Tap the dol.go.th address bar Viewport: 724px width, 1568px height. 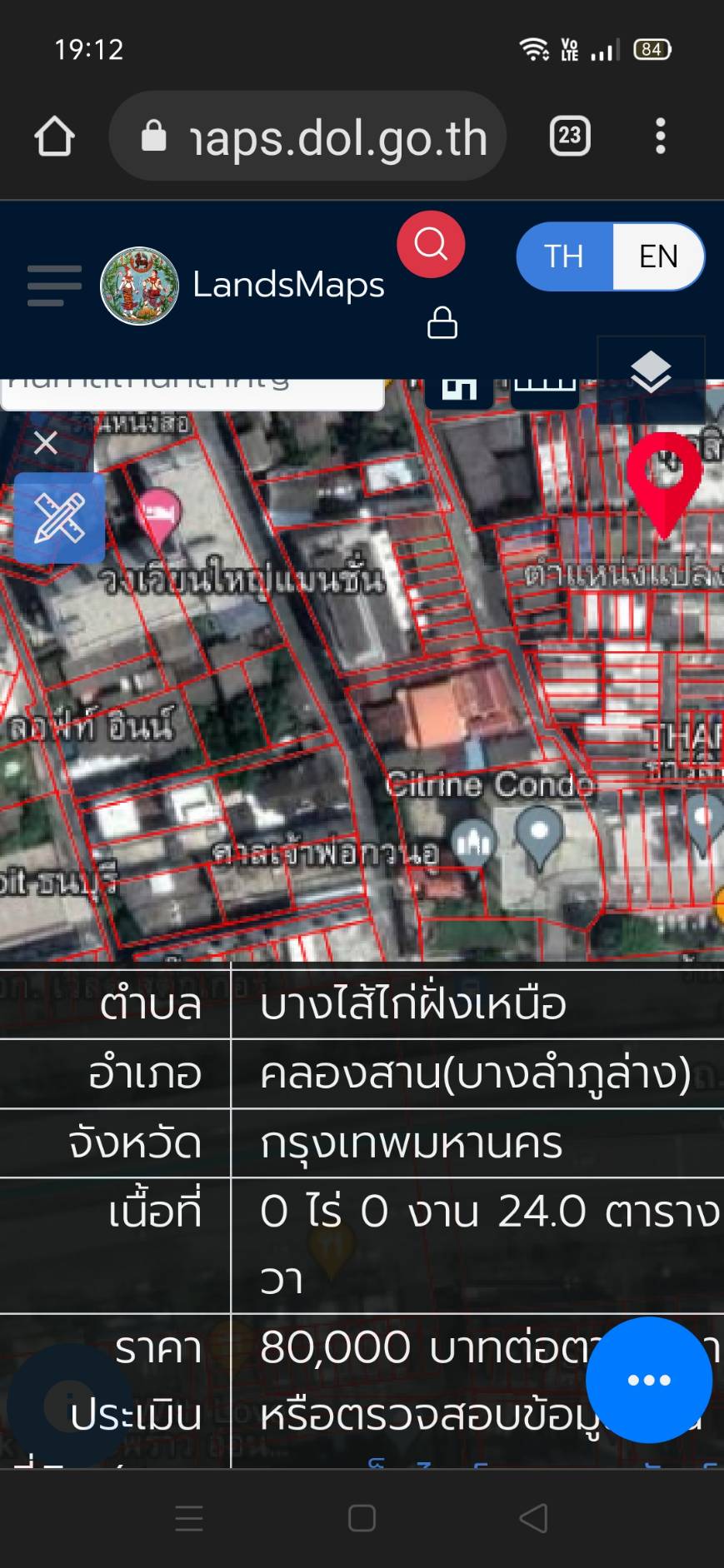(x=307, y=137)
